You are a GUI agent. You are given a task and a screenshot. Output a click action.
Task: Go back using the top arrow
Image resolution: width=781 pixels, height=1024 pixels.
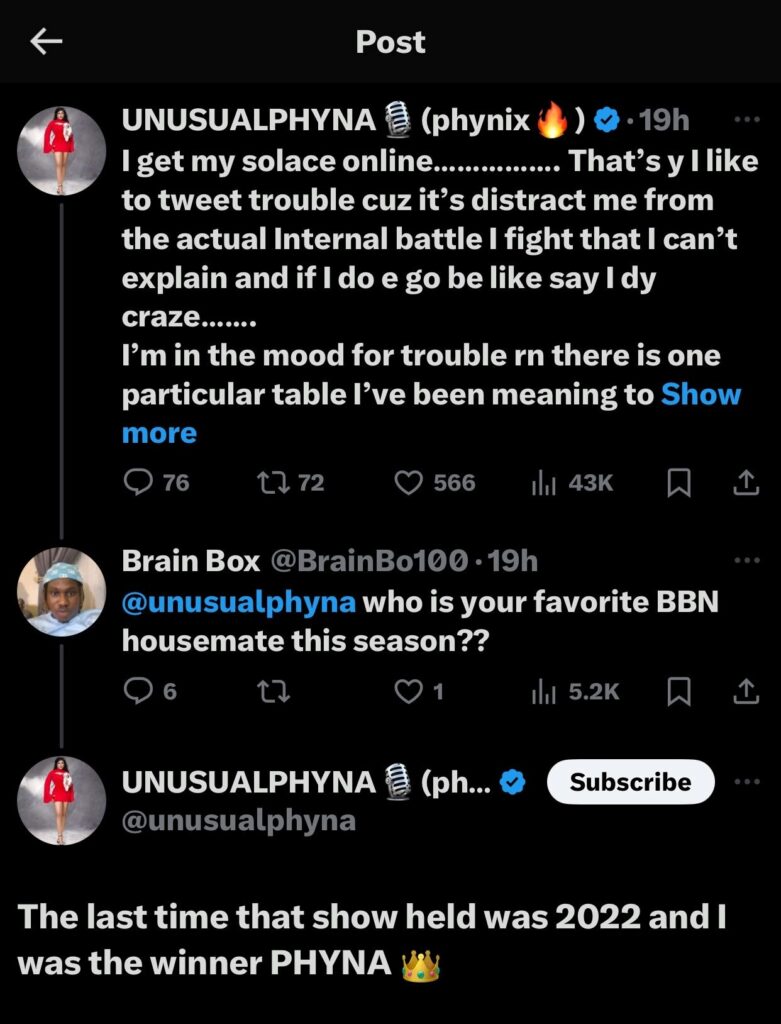46,41
